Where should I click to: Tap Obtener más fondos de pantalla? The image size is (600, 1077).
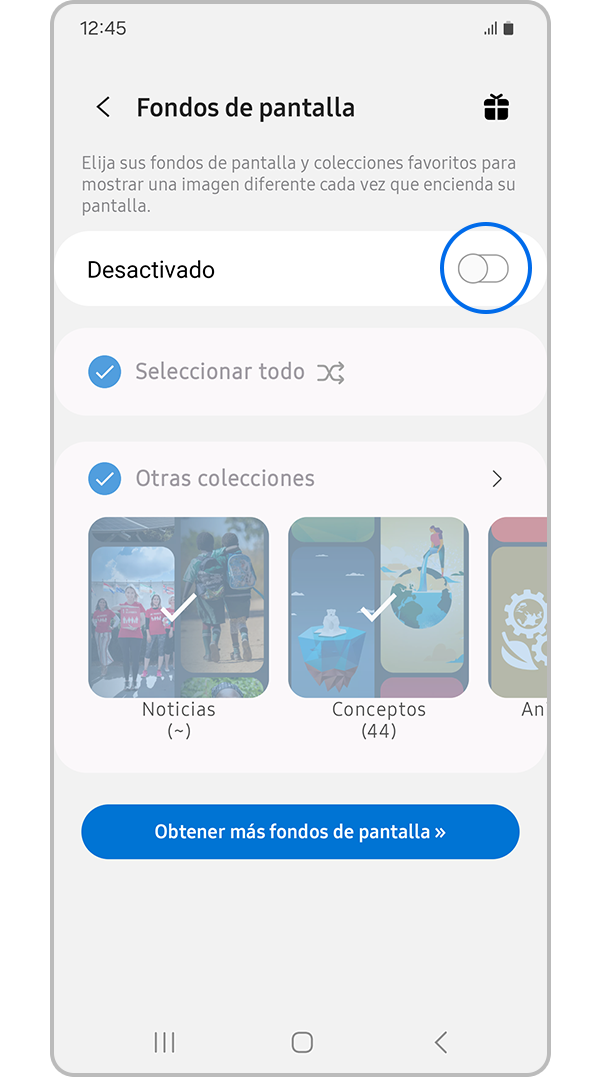[x=300, y=832]
